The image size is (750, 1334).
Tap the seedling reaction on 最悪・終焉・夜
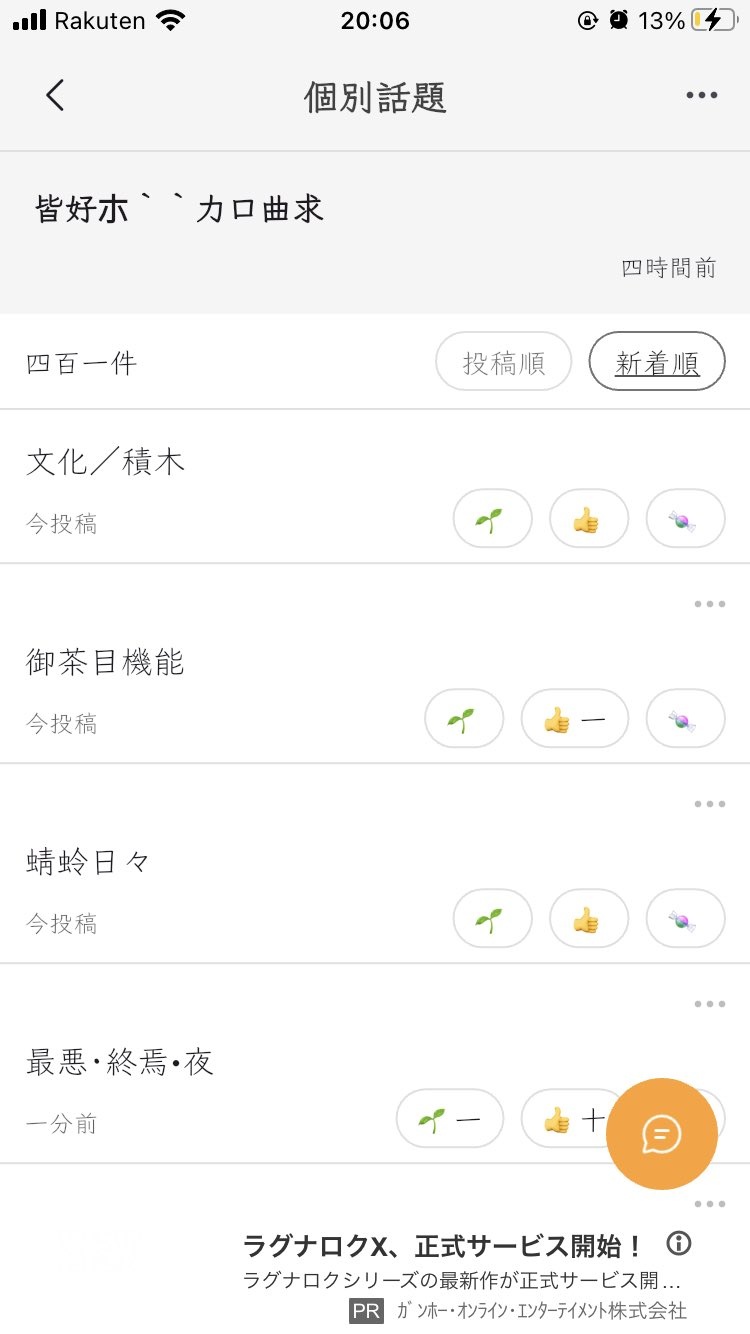click(x=450, y=1118)
